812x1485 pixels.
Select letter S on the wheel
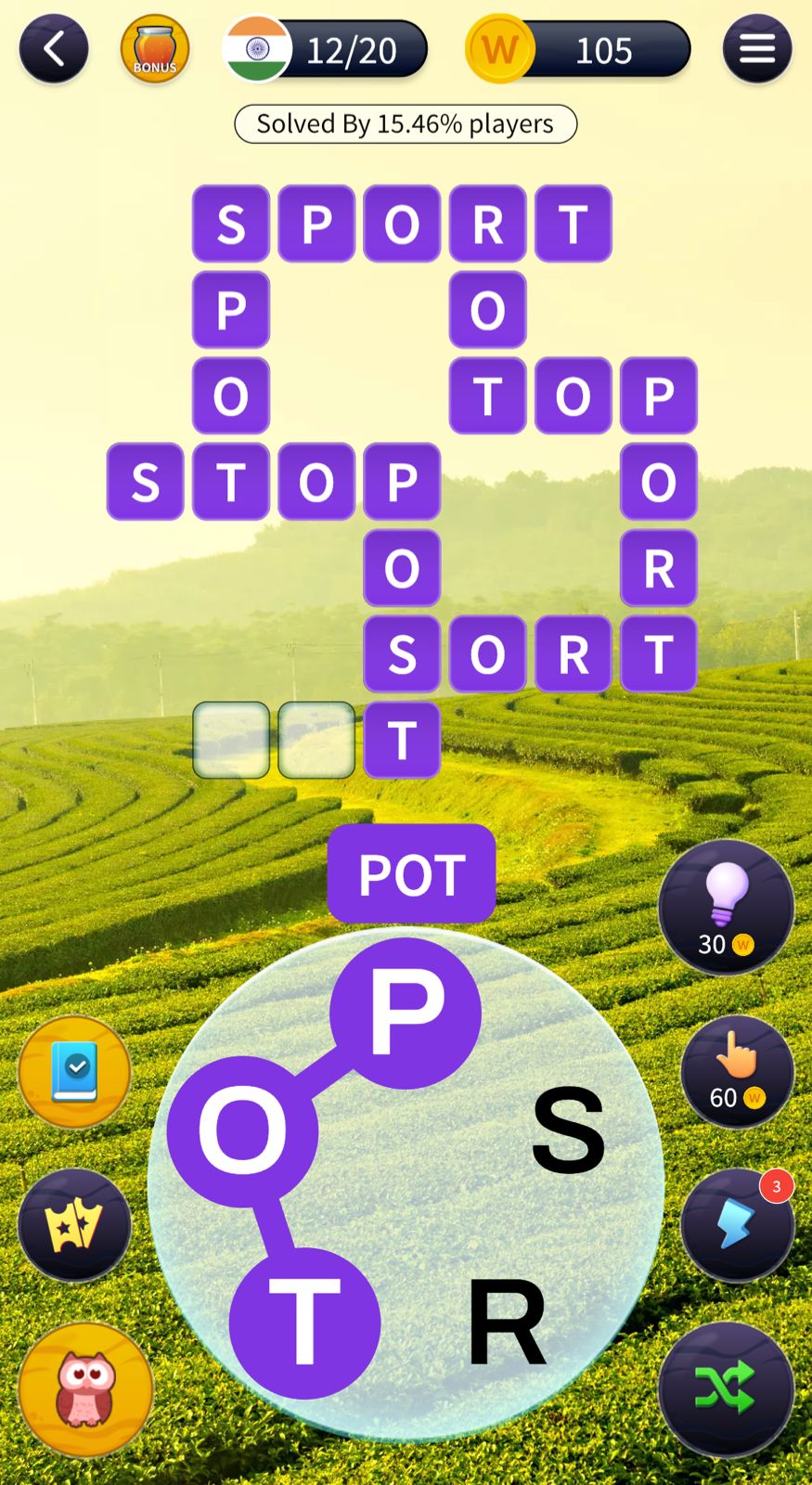(568, 1130)
